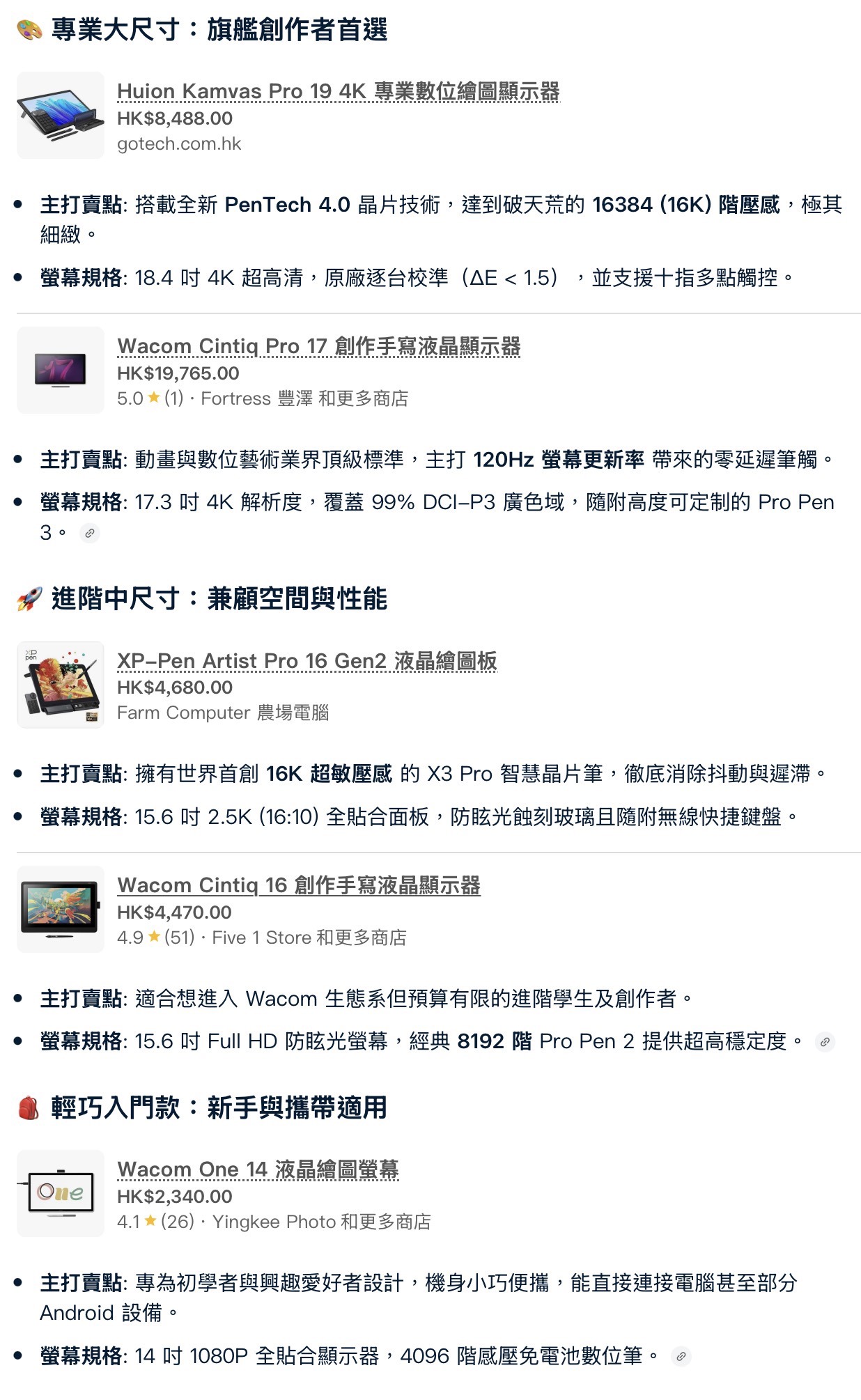Image resolution: width=861 pixels, height=1400 pixels.
Task: Open the XP-Pen Artist Pro 16 Gen2 link
Action: (307, 660)
